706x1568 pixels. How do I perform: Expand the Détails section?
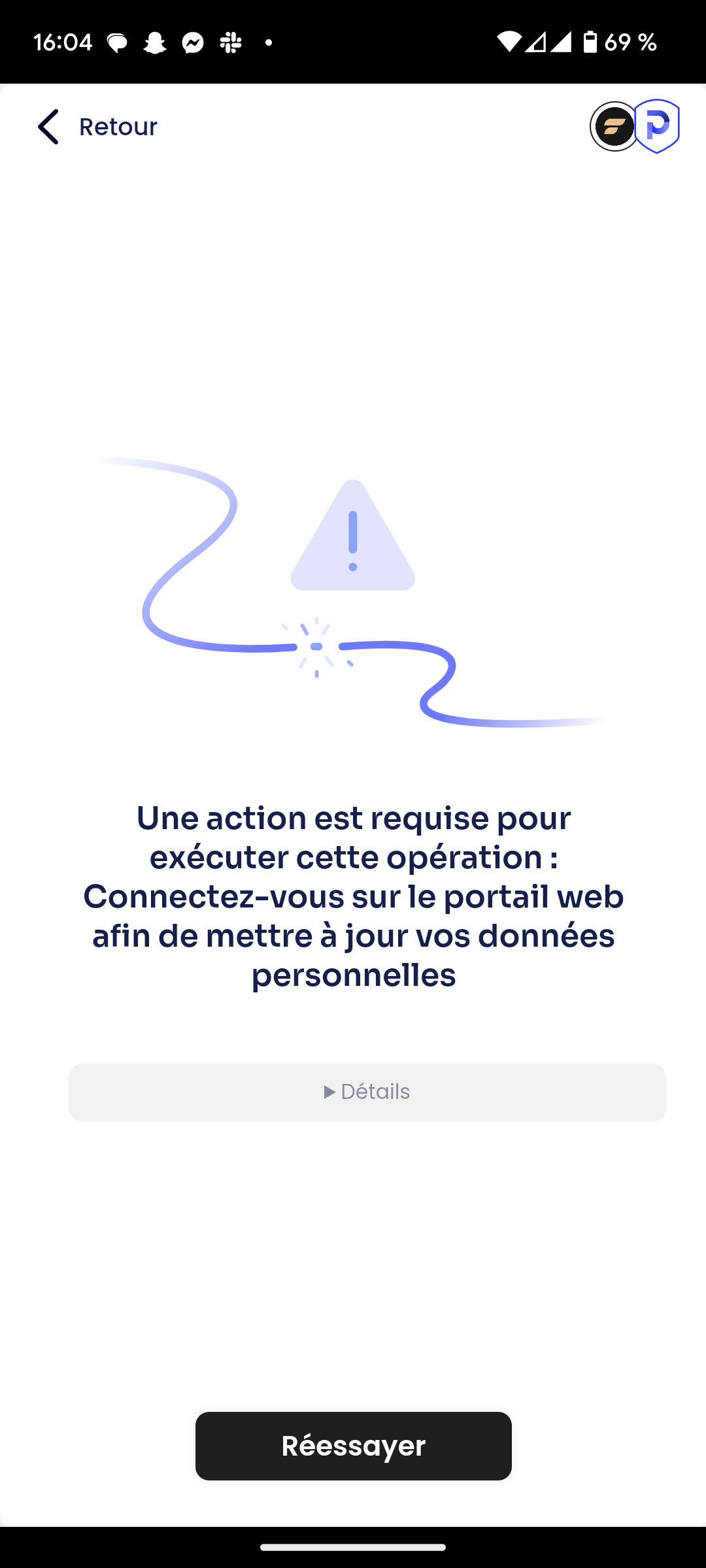coord(367,1092)
